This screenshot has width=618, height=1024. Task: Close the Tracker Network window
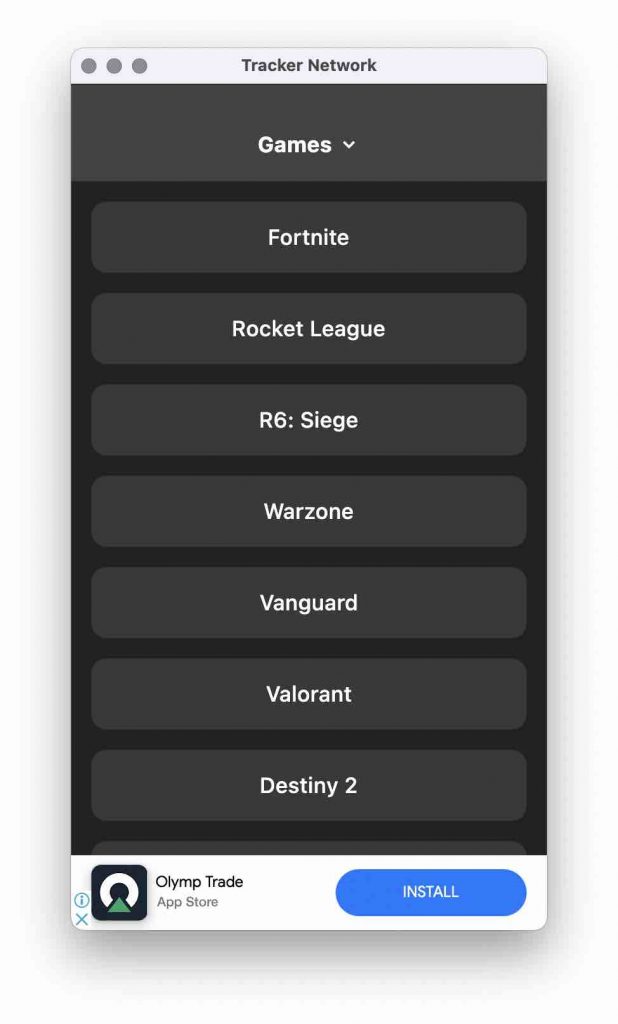[89, 66]
